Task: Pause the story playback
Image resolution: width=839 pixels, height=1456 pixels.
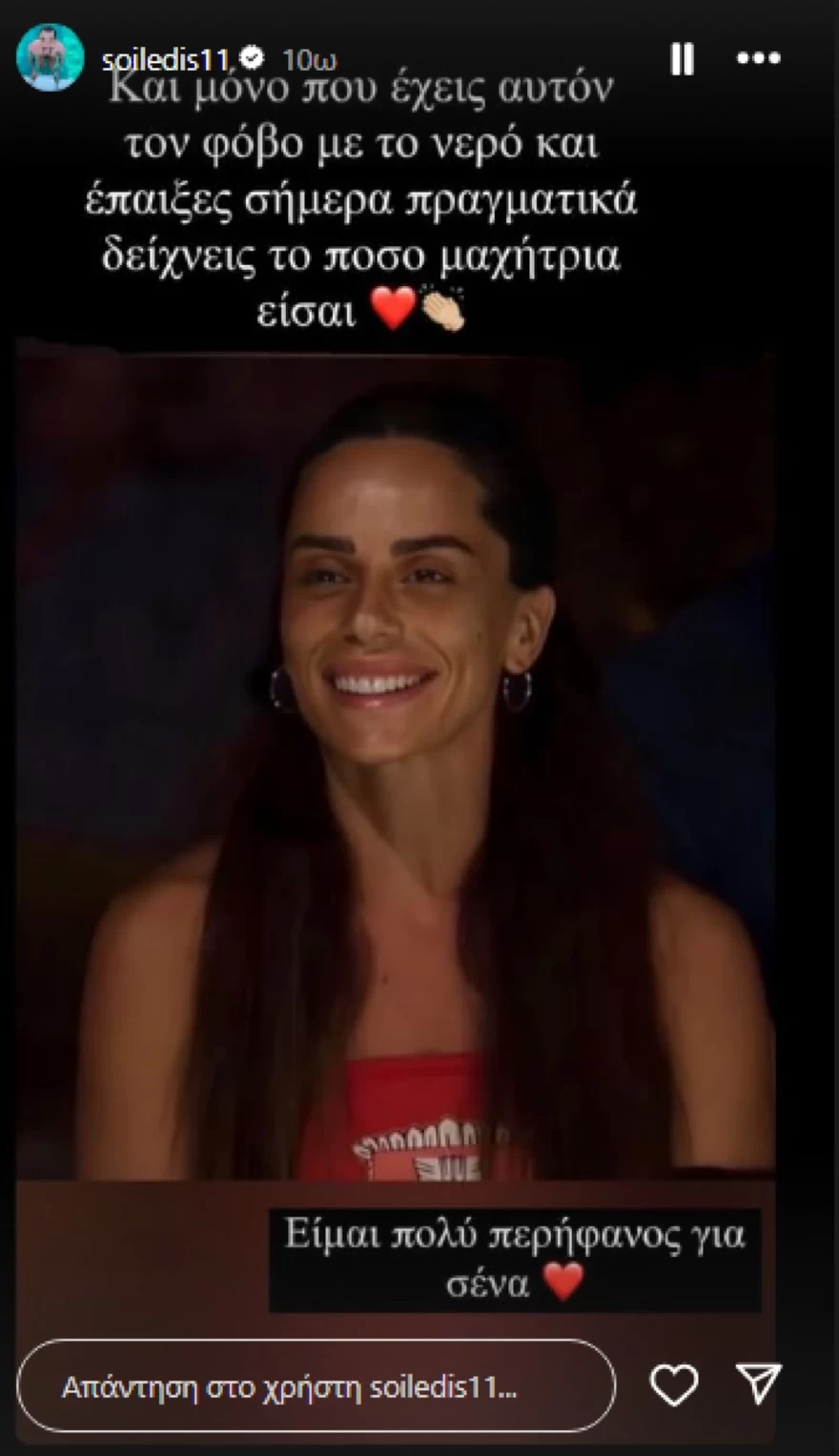Action: point(682,59)
